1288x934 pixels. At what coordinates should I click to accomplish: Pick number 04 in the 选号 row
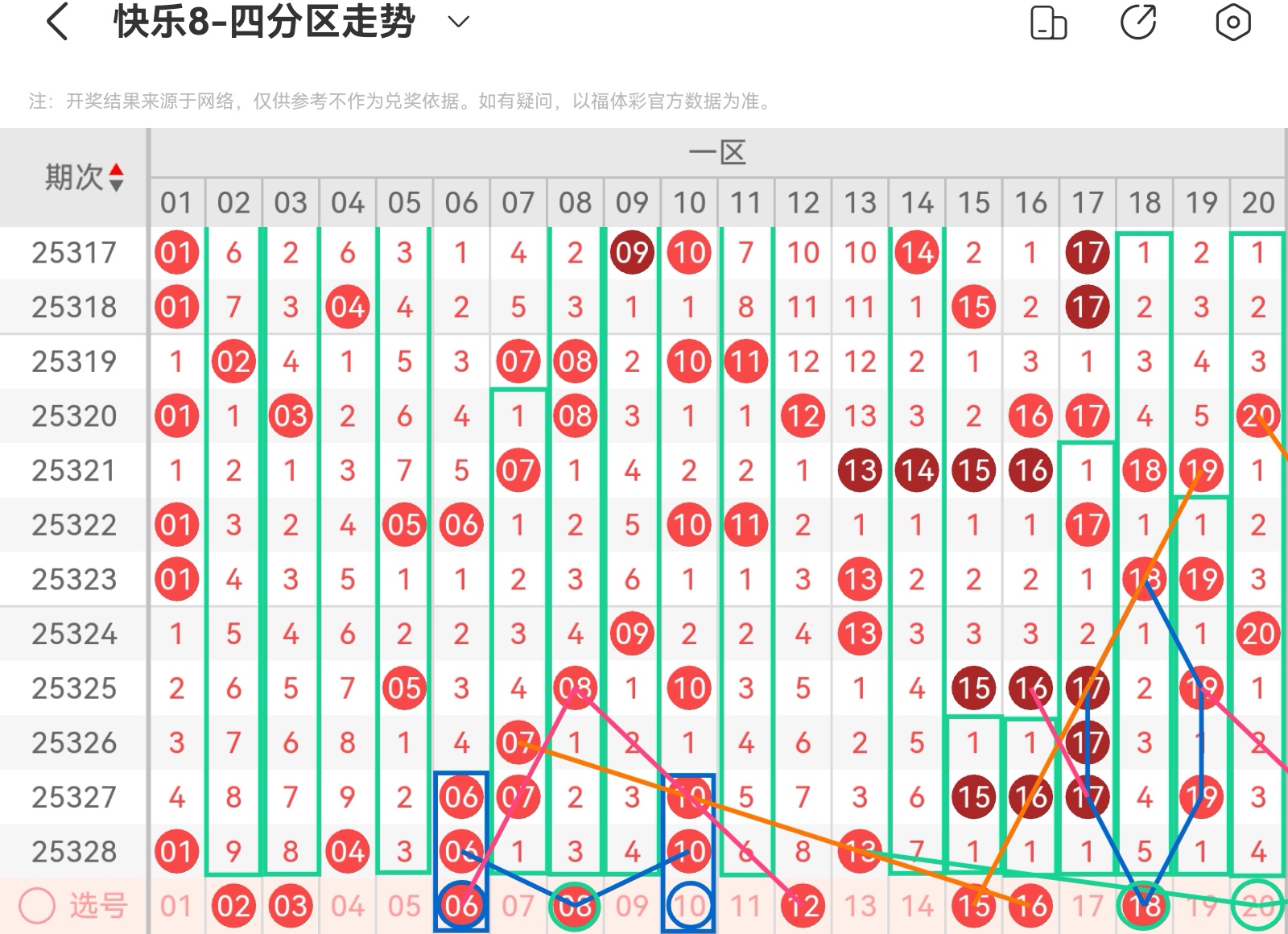coord(347,906)
